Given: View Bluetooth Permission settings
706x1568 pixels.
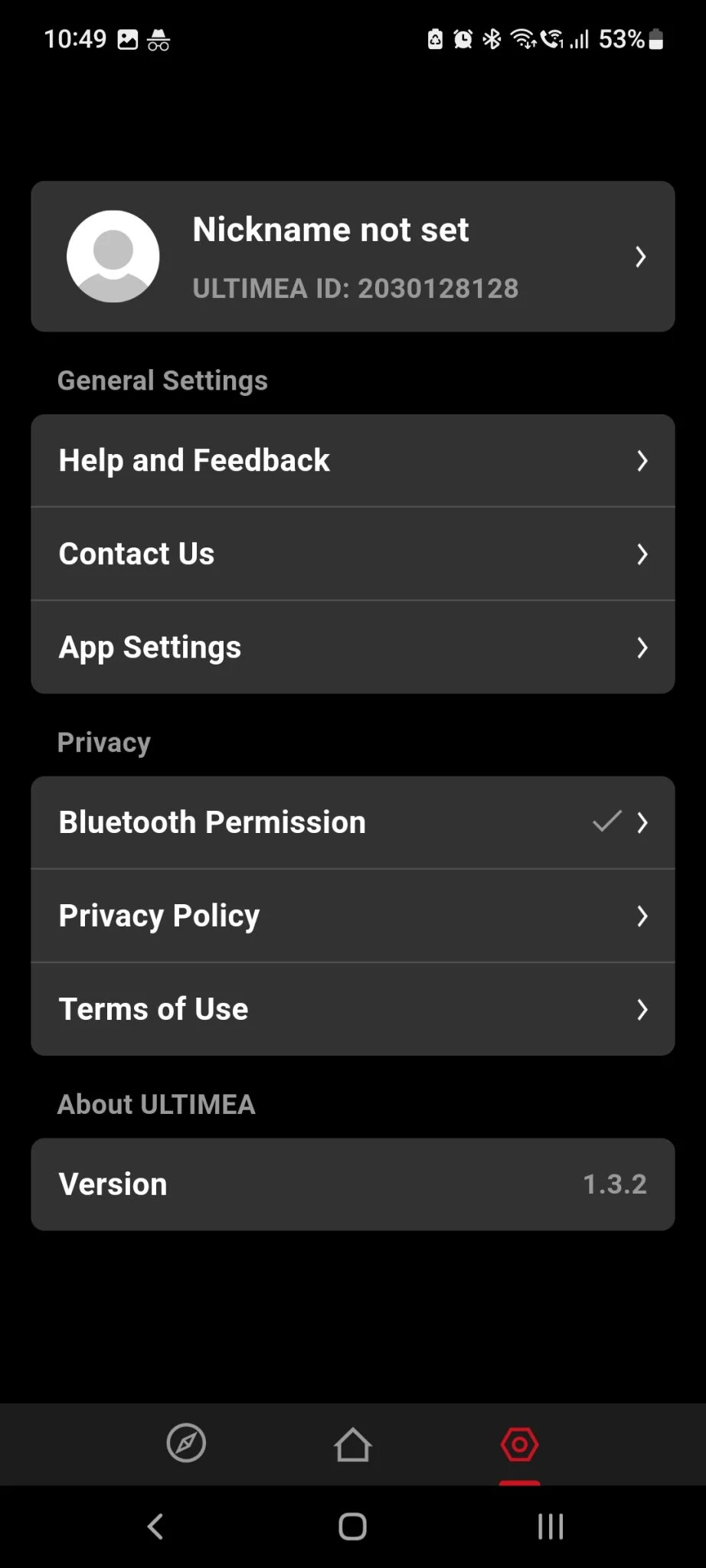Looking at the screenshot, I should click(x=352, y=822).
